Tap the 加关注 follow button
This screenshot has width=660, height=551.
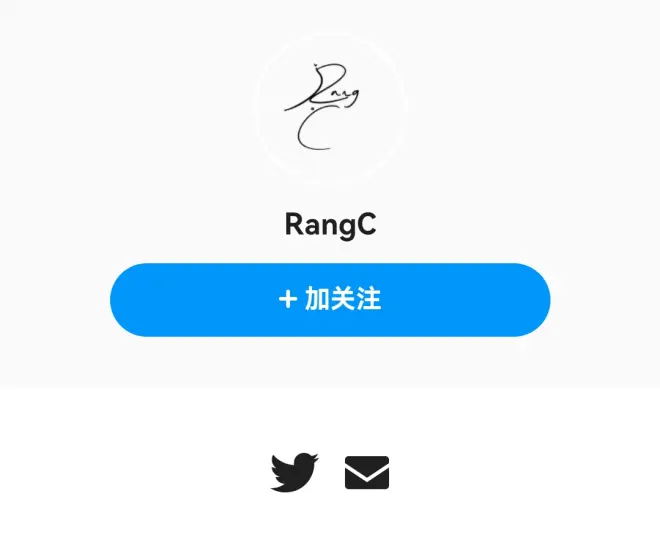click(x=330, y=299)
